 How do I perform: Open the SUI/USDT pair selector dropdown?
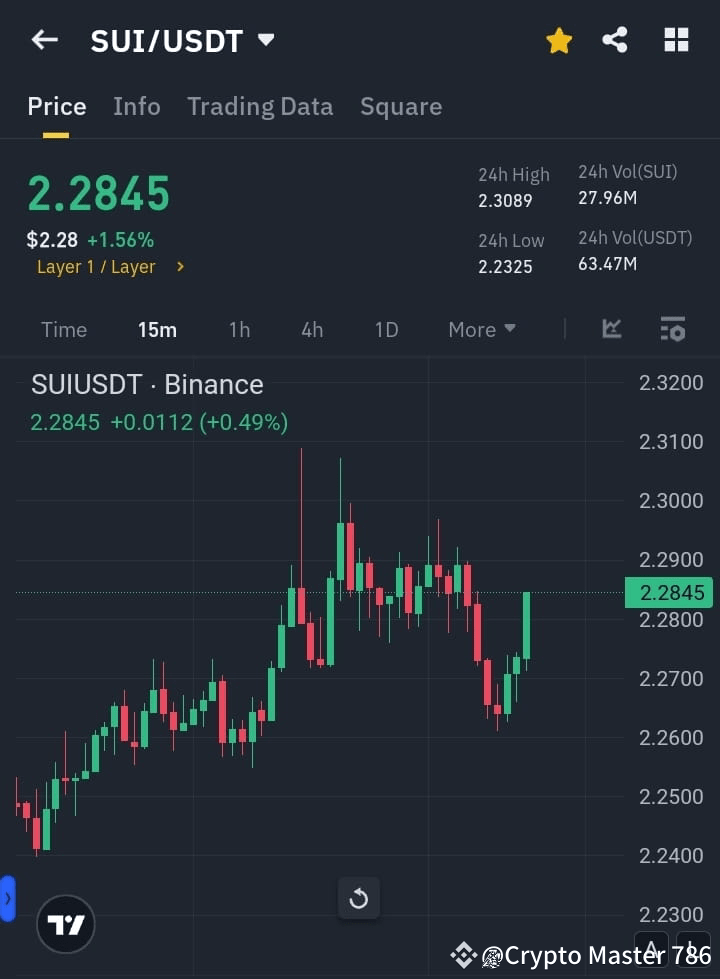point(265,40)
